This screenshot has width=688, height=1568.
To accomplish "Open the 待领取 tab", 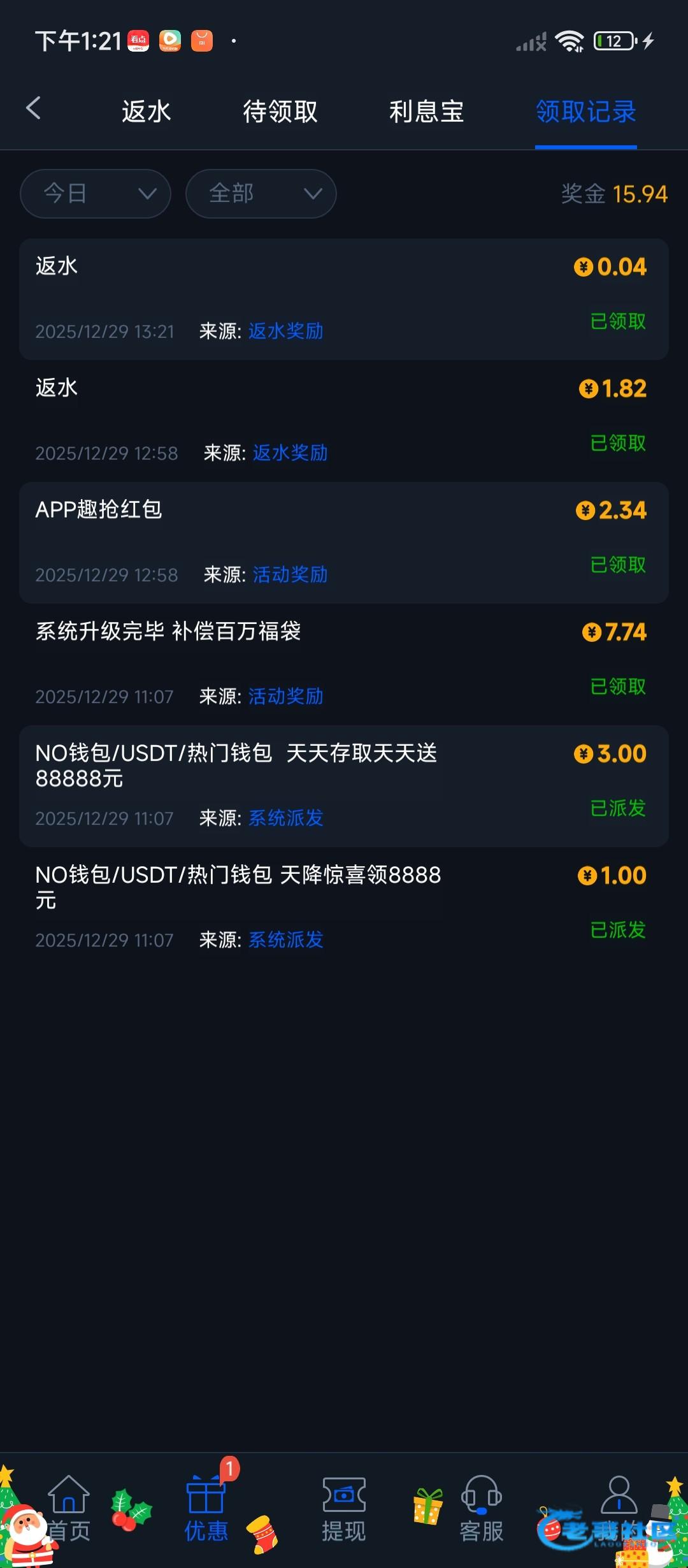I will pos(280,112).
